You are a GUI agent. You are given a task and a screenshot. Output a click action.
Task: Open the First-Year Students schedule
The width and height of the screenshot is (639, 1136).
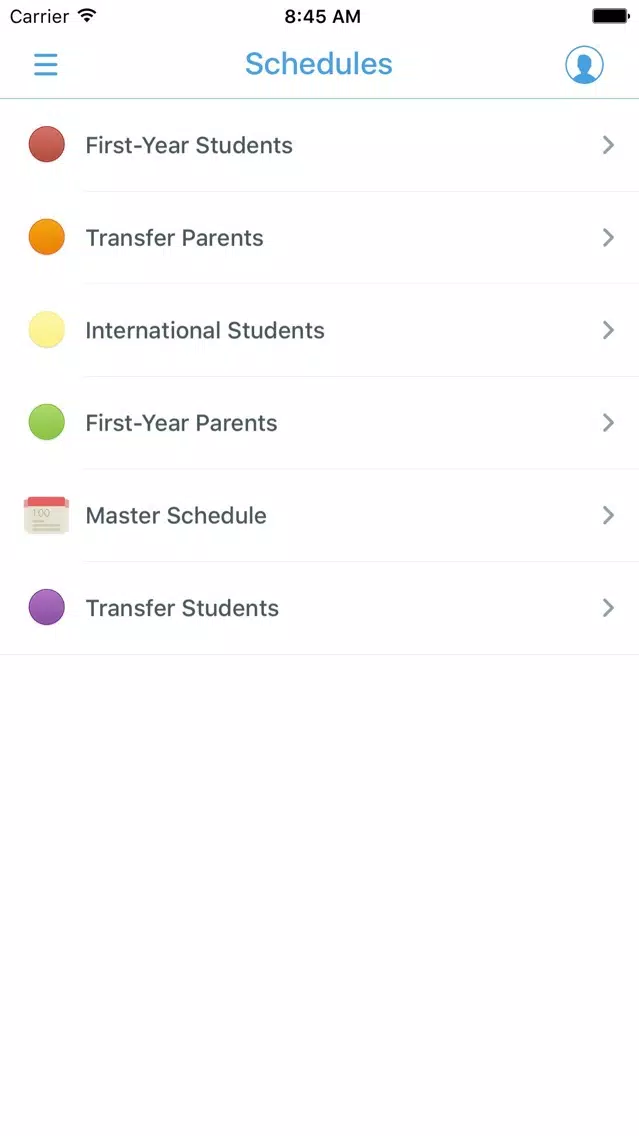pyautogui.click(x=320, y=146)
